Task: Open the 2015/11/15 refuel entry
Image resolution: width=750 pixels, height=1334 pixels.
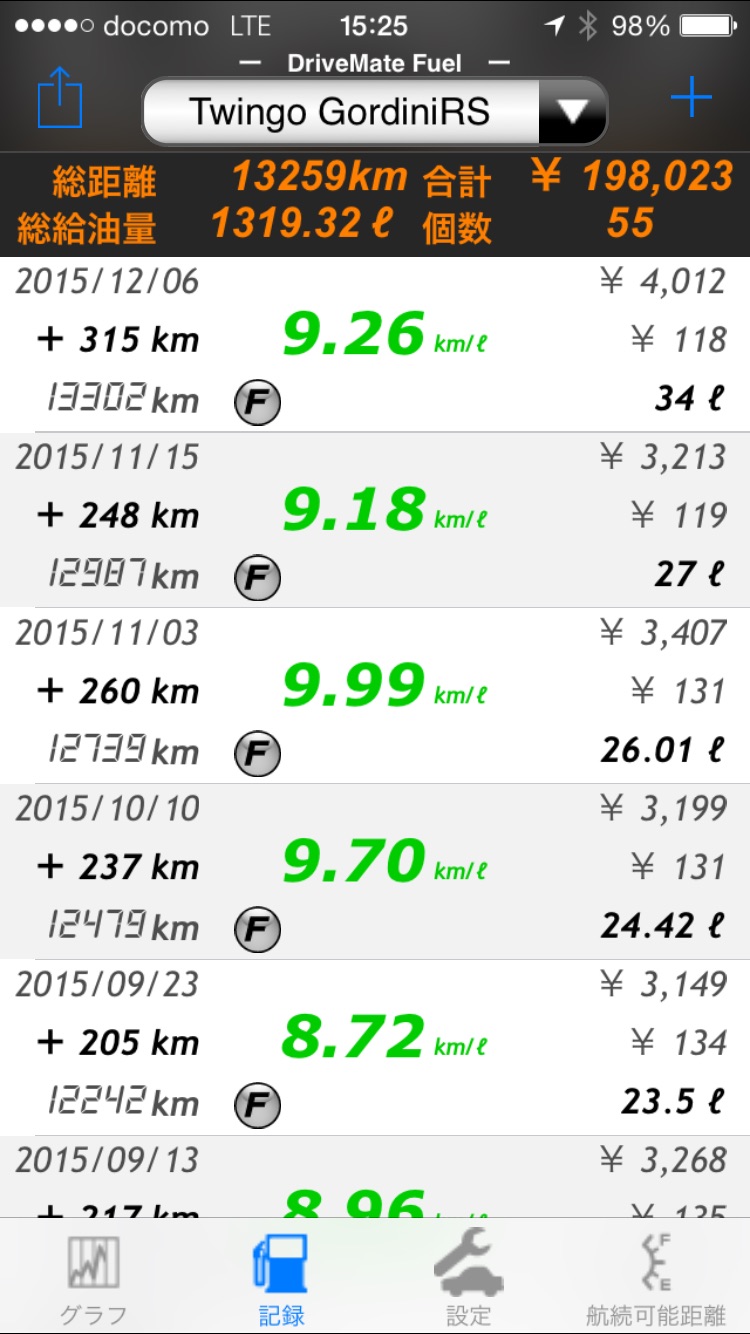Action: coord(375,520)
